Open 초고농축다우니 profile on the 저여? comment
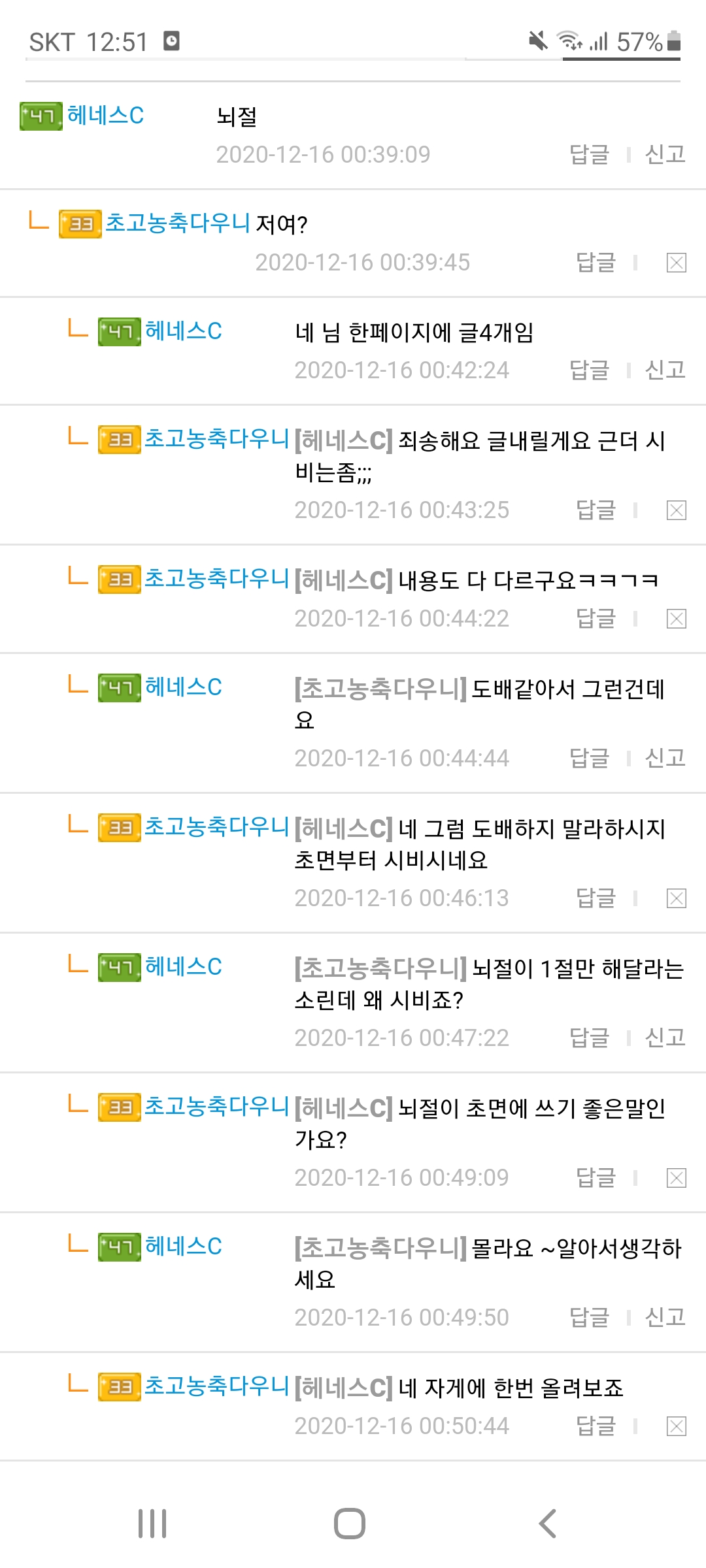The image size is (706, 1568). [x=177, y=223]
